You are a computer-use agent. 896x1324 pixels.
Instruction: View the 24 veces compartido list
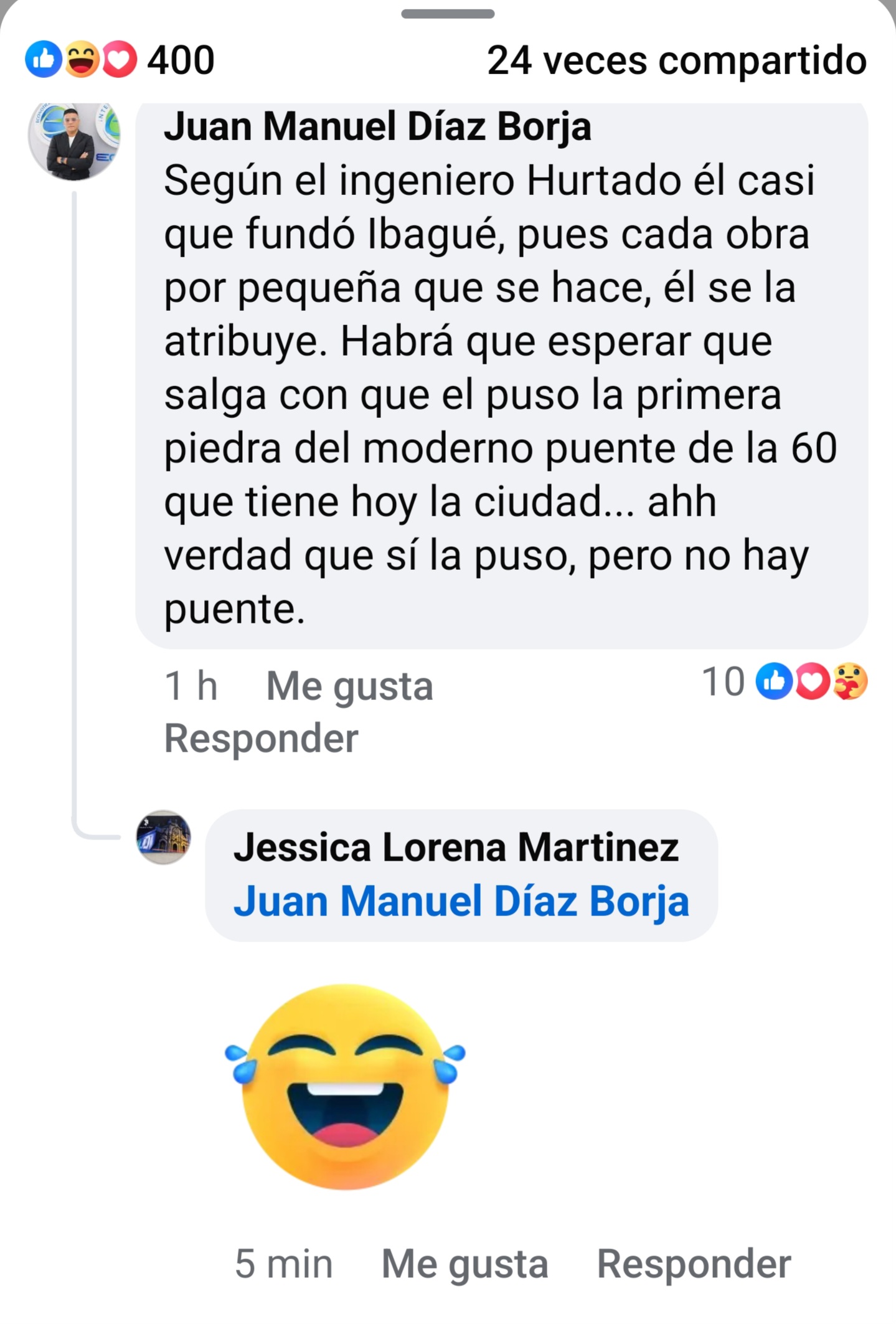point(676,61)
